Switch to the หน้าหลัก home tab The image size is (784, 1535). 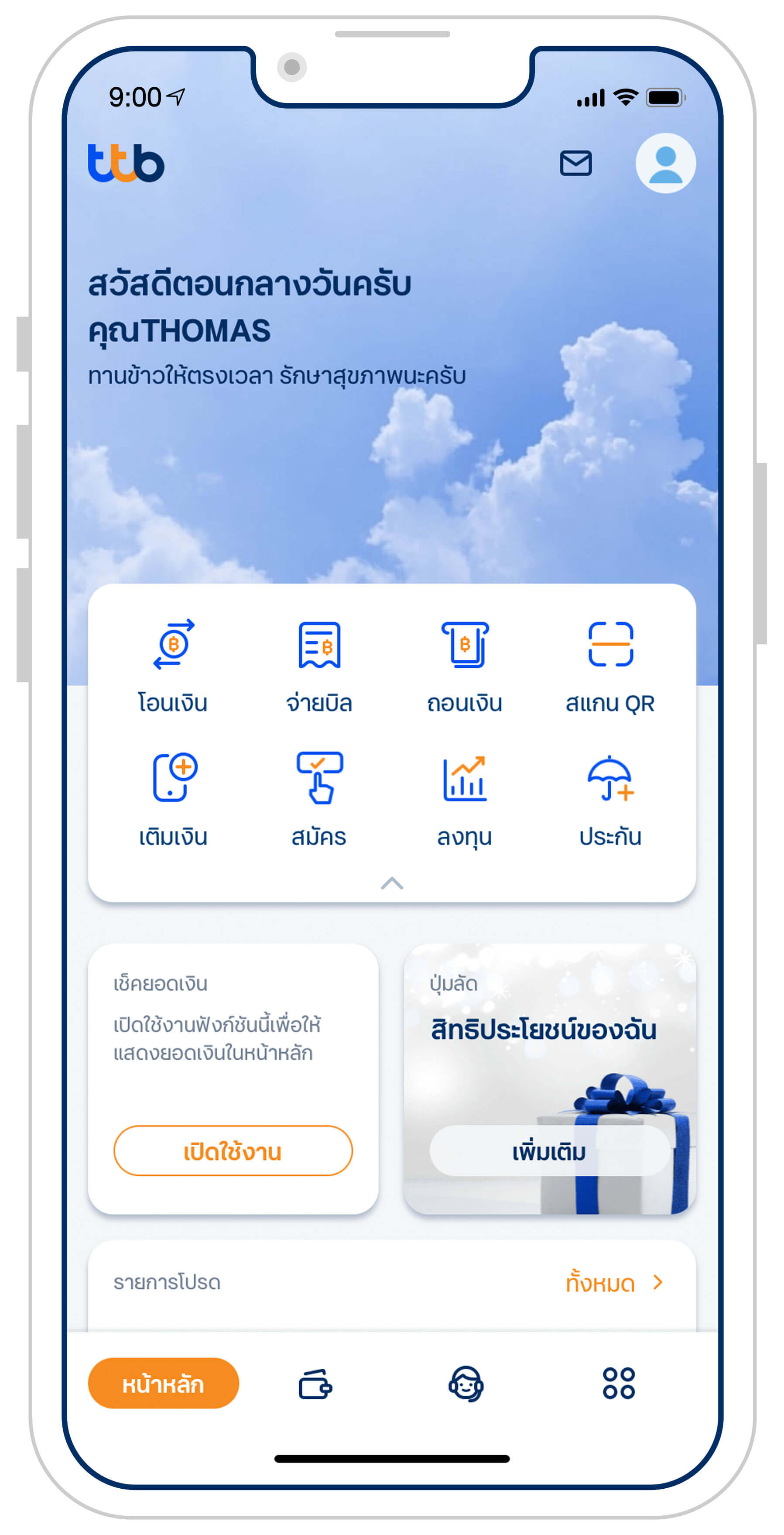pyautogui.click(x=163, y=1383)
